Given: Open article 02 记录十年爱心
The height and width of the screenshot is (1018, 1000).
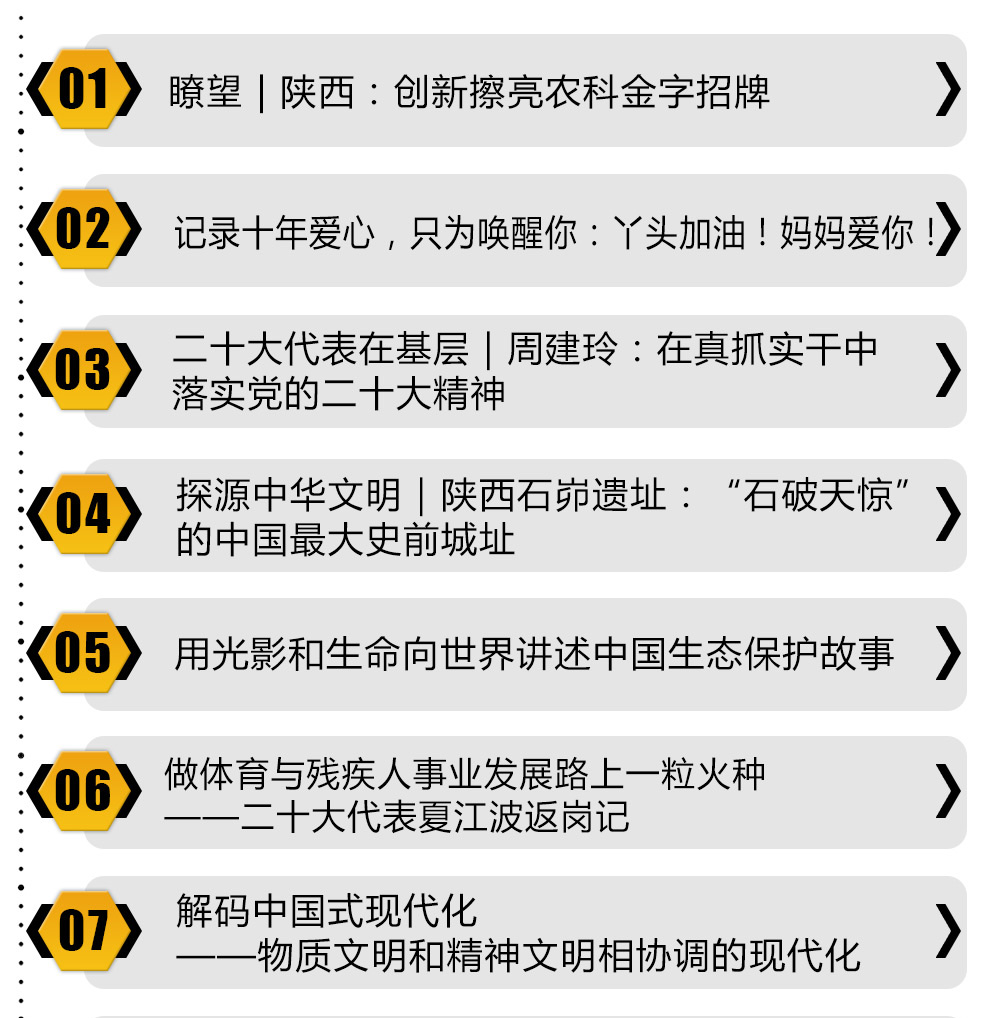Looking at the screenshot, I should point(555,232).
